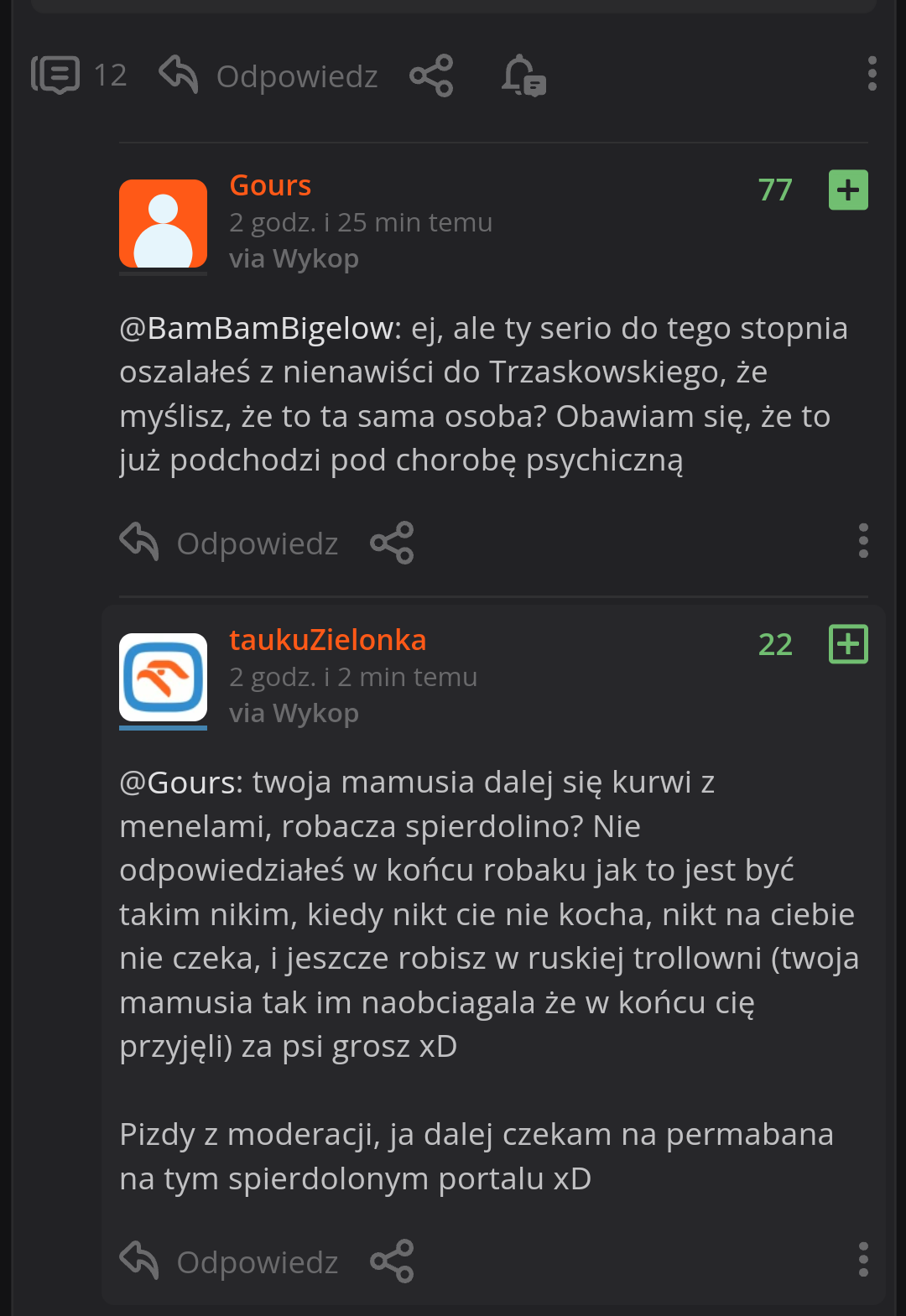Share the main post
The width and height of the screenshot is (906, 1316).
(x=431, y=76)
